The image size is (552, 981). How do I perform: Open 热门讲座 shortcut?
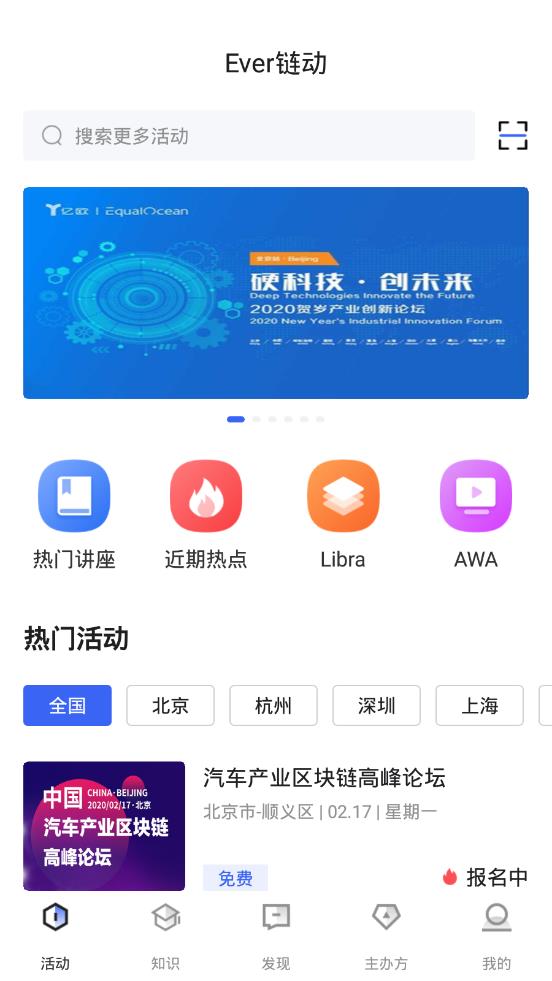click(x=74, y=515)
